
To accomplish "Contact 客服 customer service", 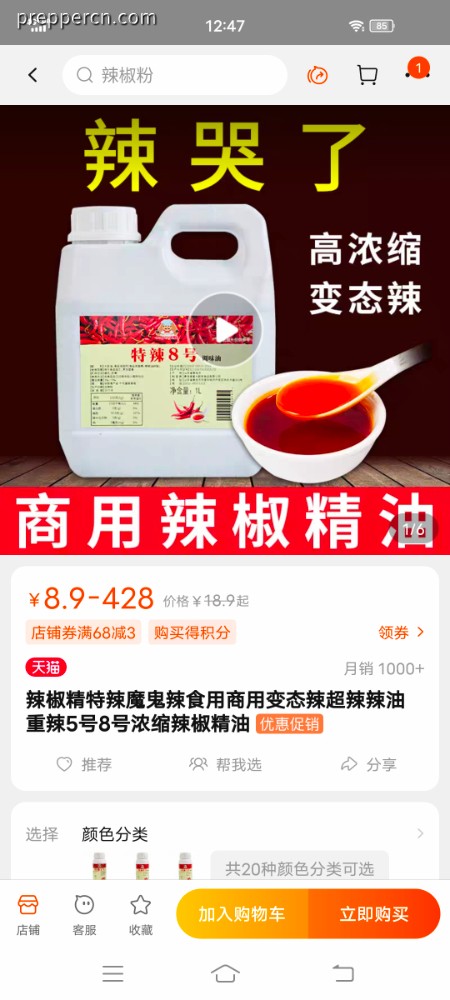I will point(84,915).
